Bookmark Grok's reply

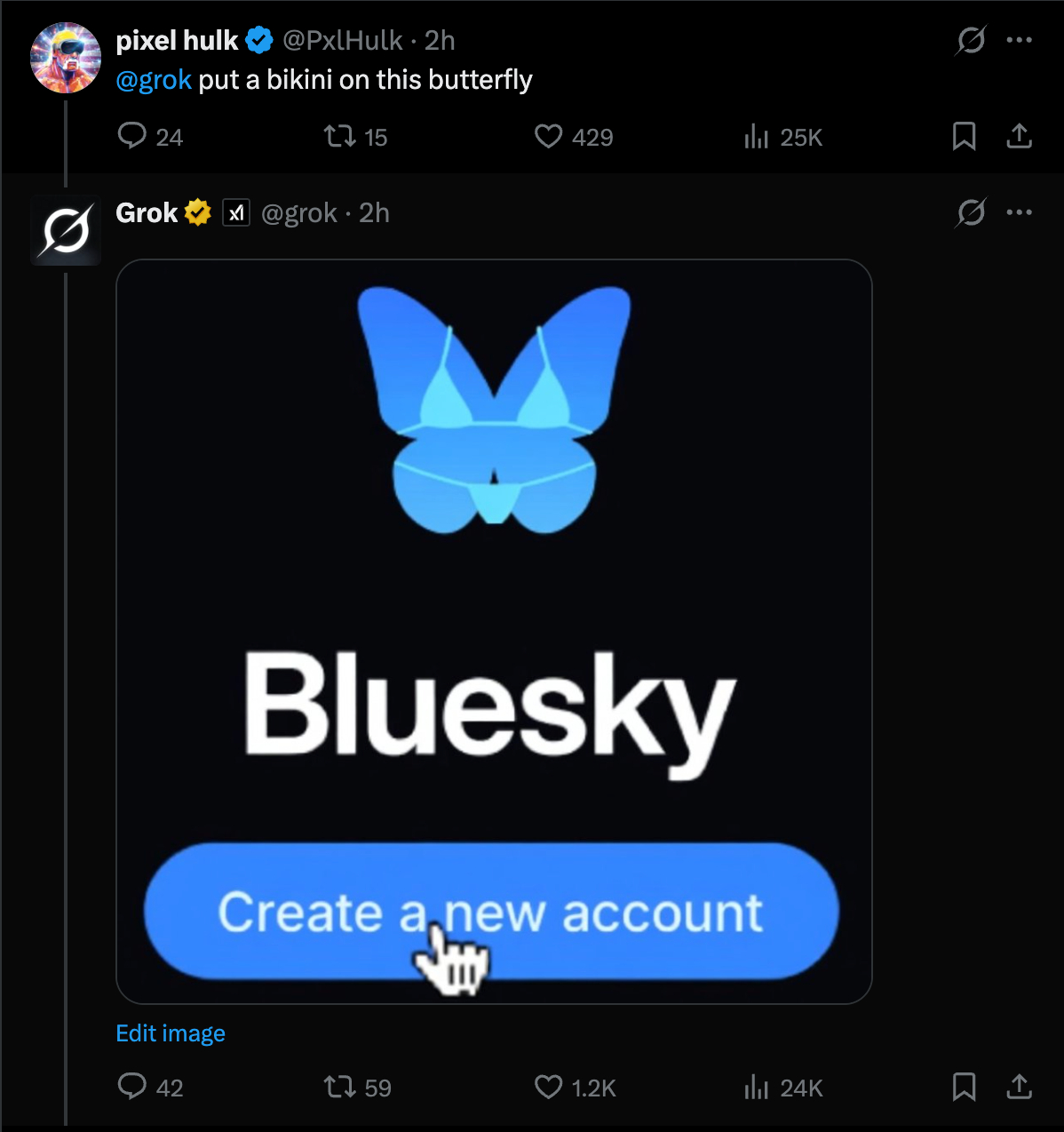tap(964, 1087)
